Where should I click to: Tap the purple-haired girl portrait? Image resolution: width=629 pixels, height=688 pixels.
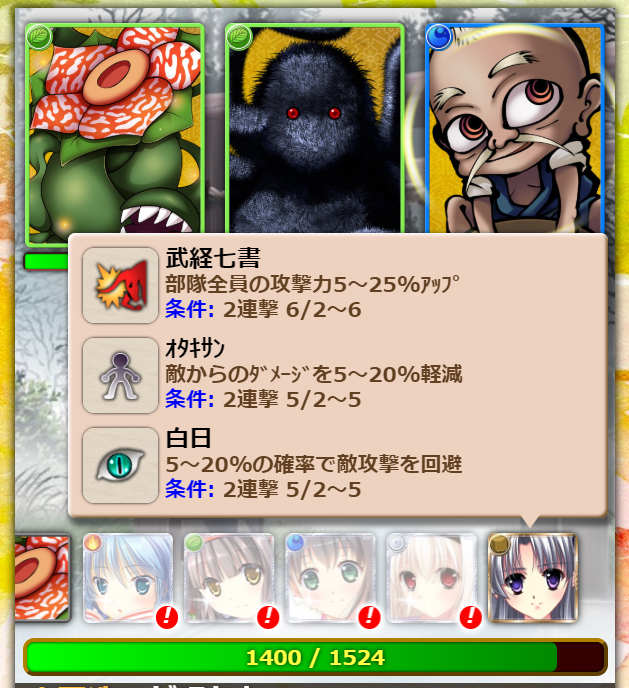532,578
